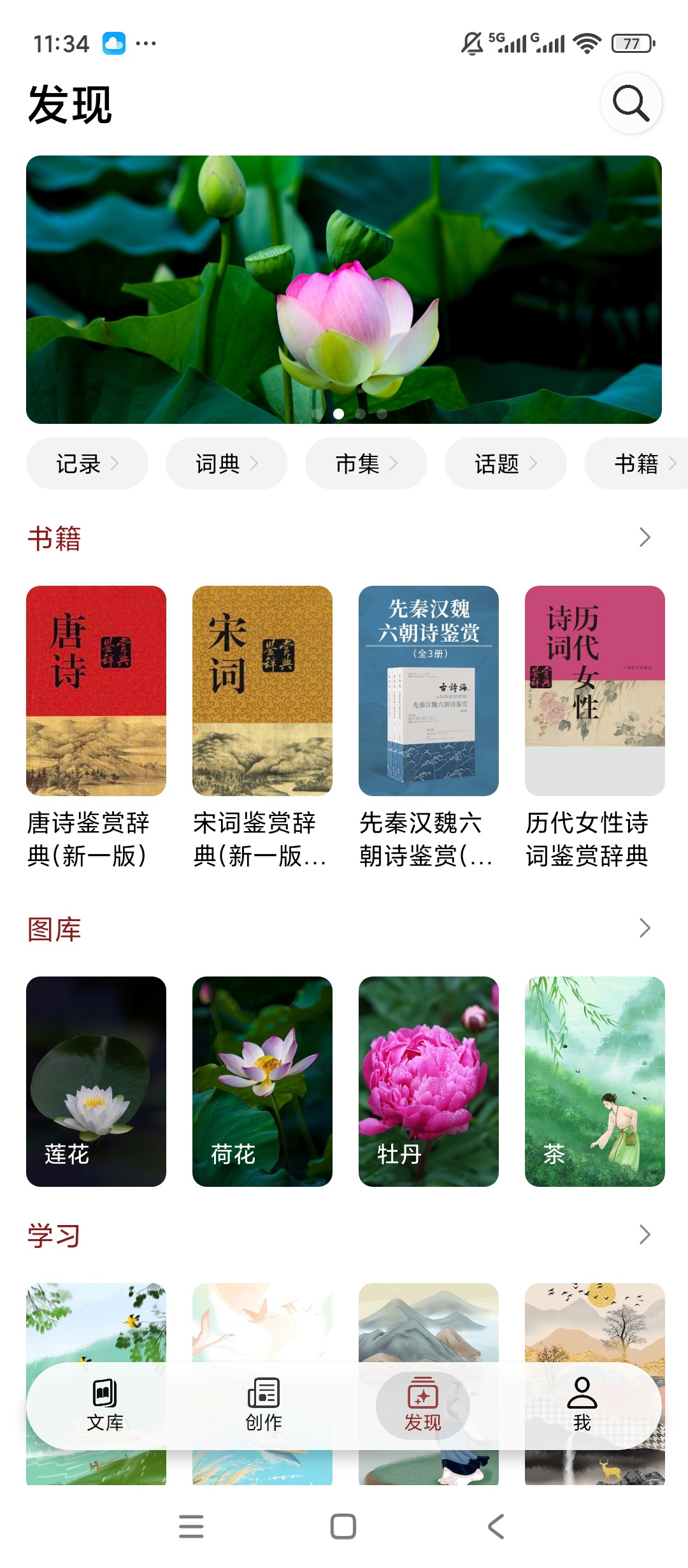Switch to the 文库 tab
This screenshot has width=688, height=1568.
click(105, 1405)
